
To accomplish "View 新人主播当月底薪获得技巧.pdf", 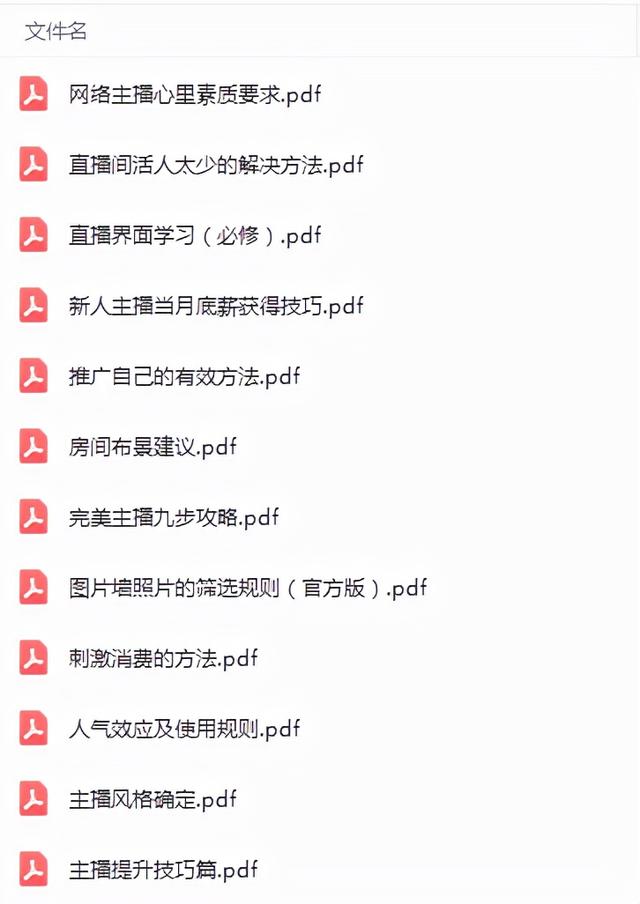I will pos(215,306).
